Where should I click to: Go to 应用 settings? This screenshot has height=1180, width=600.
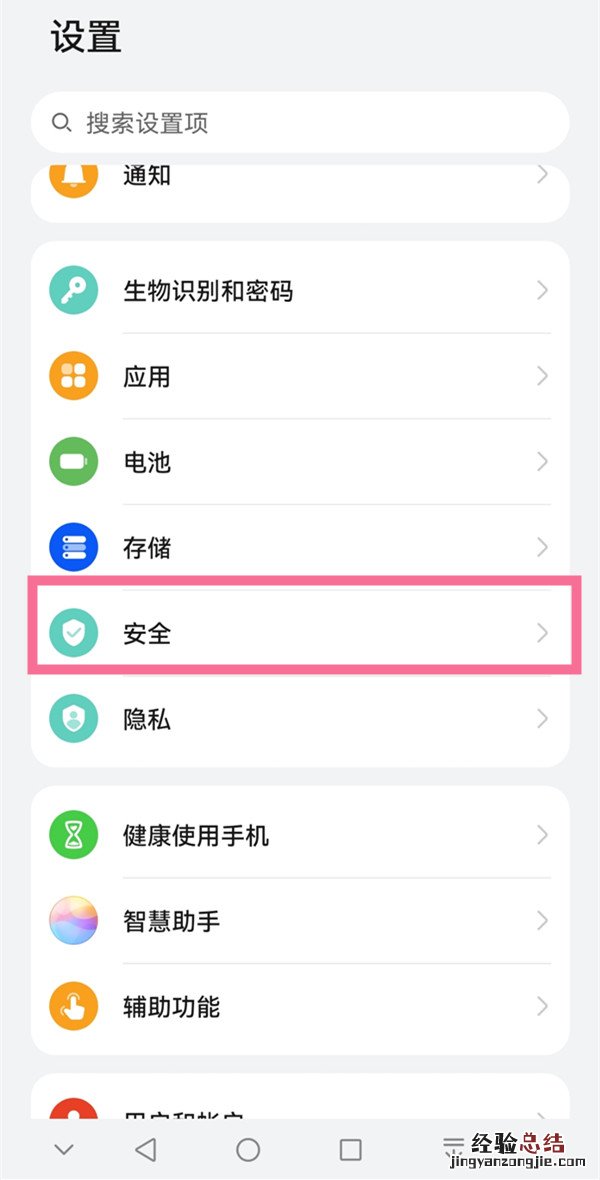[300, 377]
